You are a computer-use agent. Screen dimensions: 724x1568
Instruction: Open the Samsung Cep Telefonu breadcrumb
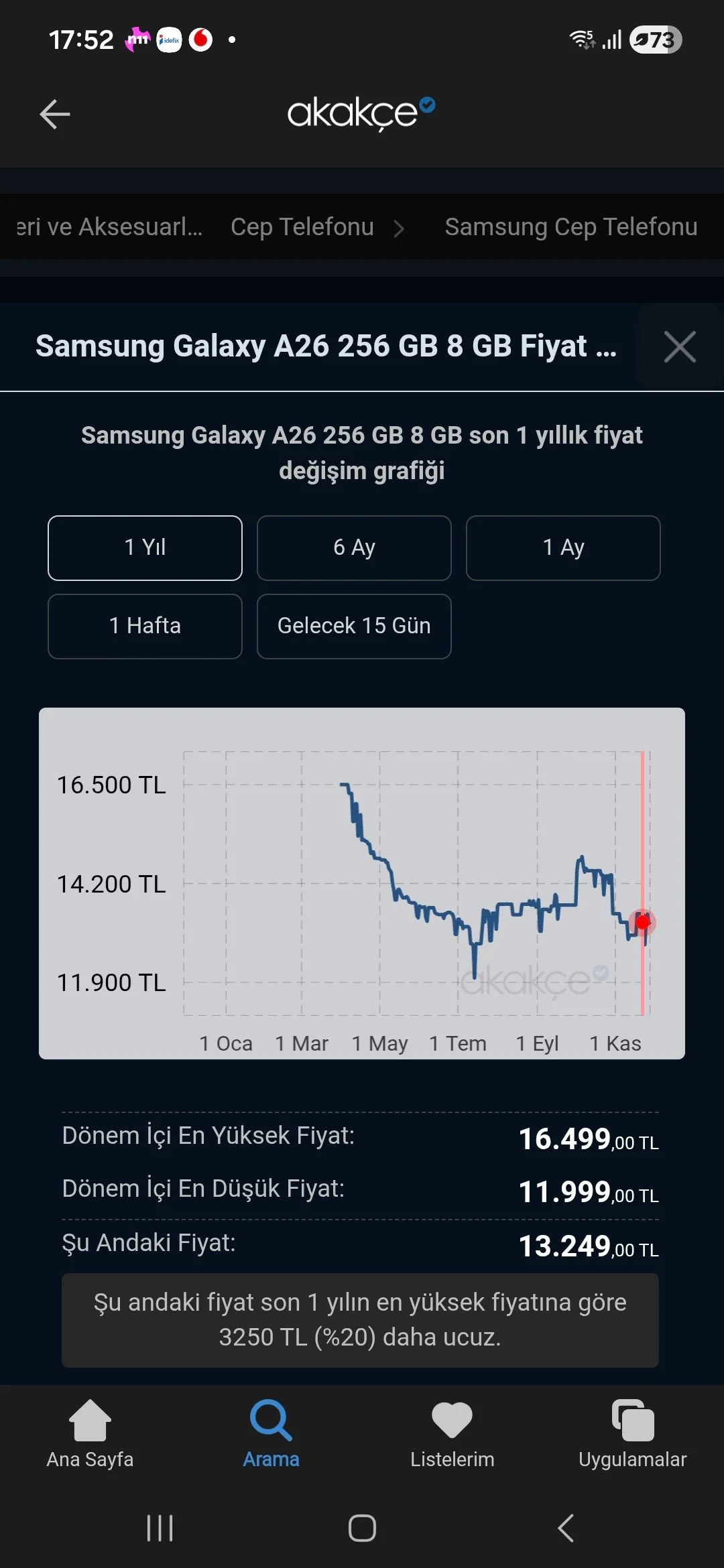(571, 227)
